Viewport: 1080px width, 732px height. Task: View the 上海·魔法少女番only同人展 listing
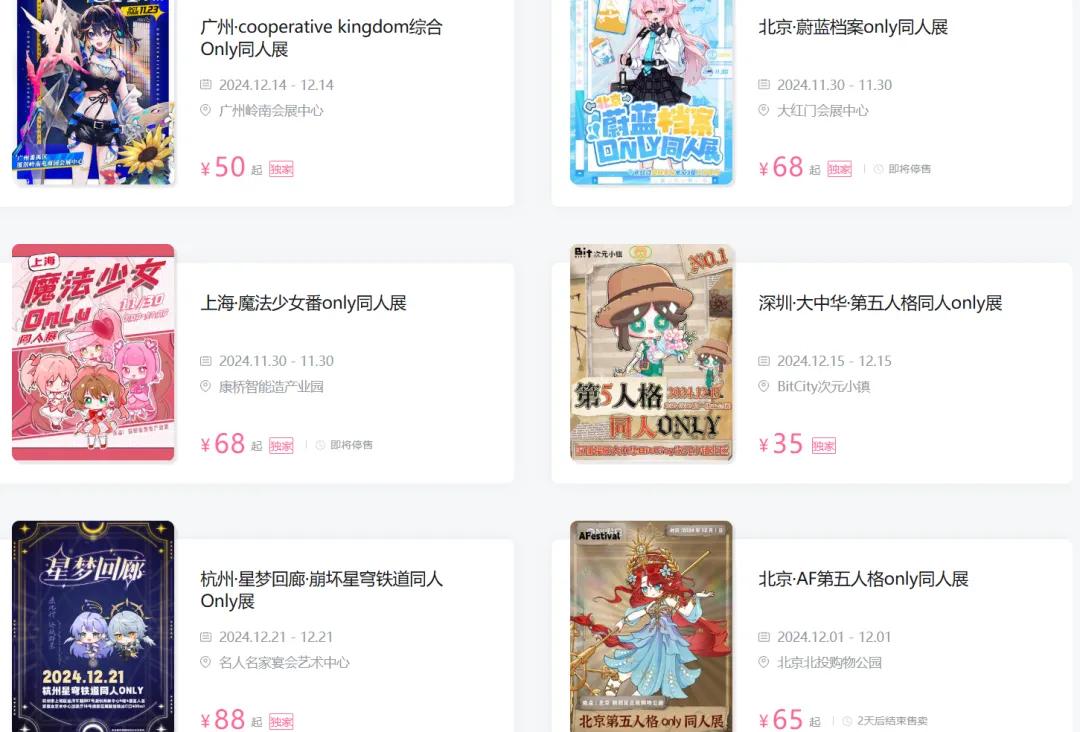point(304,303)
